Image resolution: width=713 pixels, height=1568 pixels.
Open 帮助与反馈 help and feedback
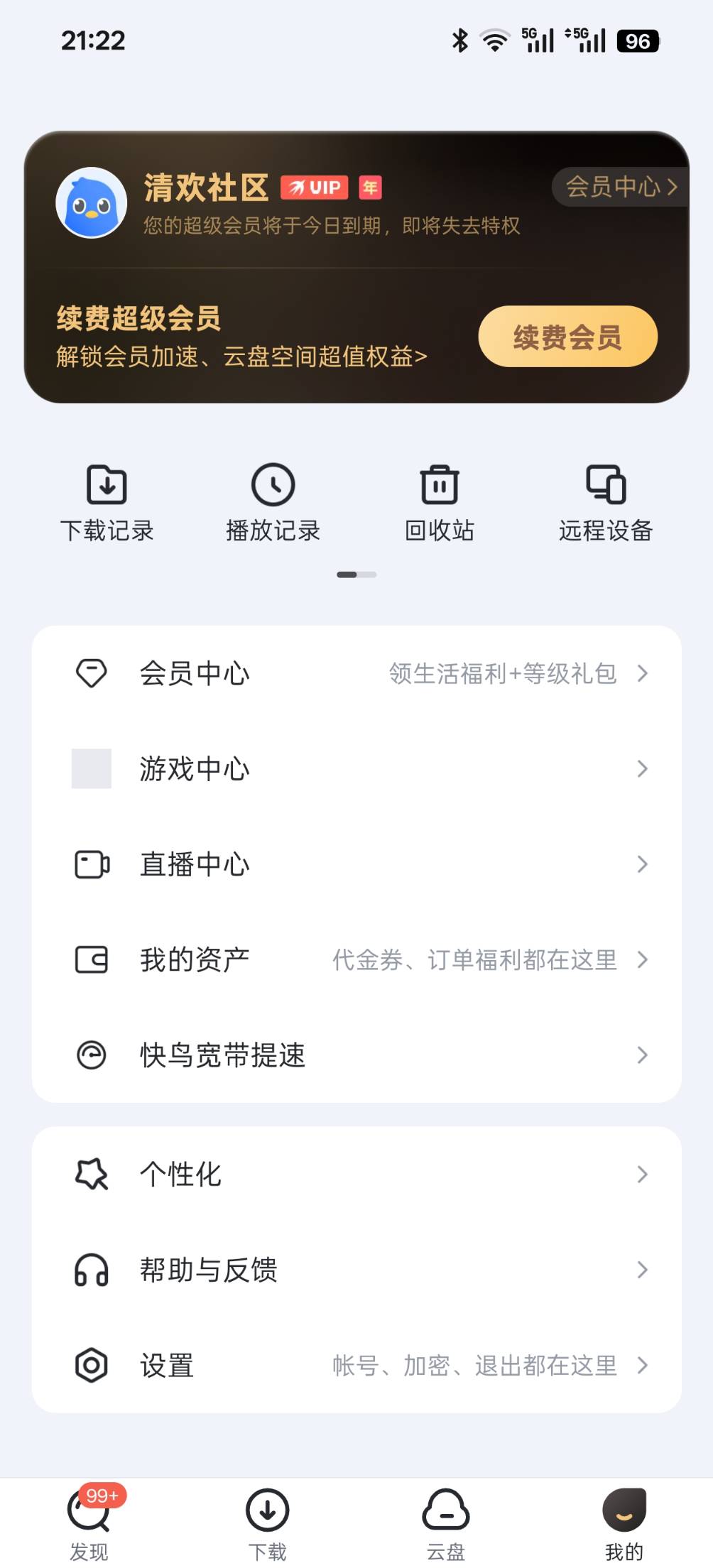[x=356, y=1270]
